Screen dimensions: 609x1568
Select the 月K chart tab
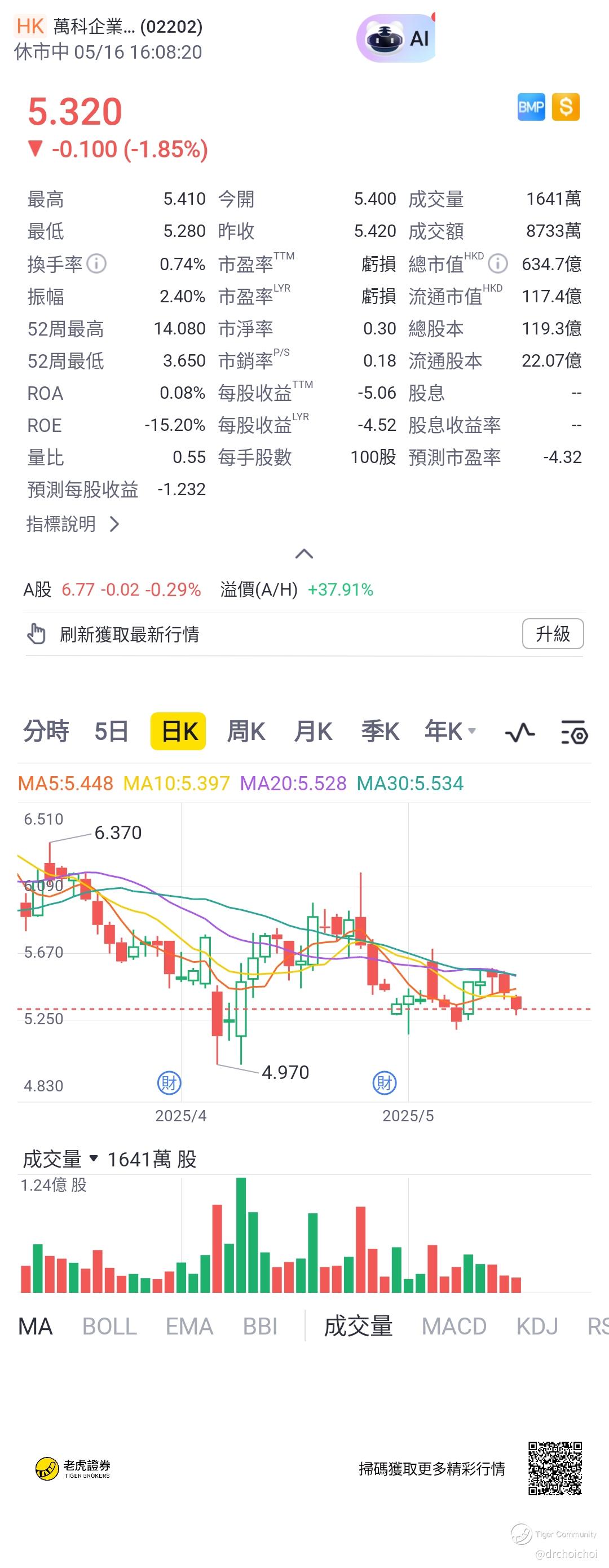[313, 731]
